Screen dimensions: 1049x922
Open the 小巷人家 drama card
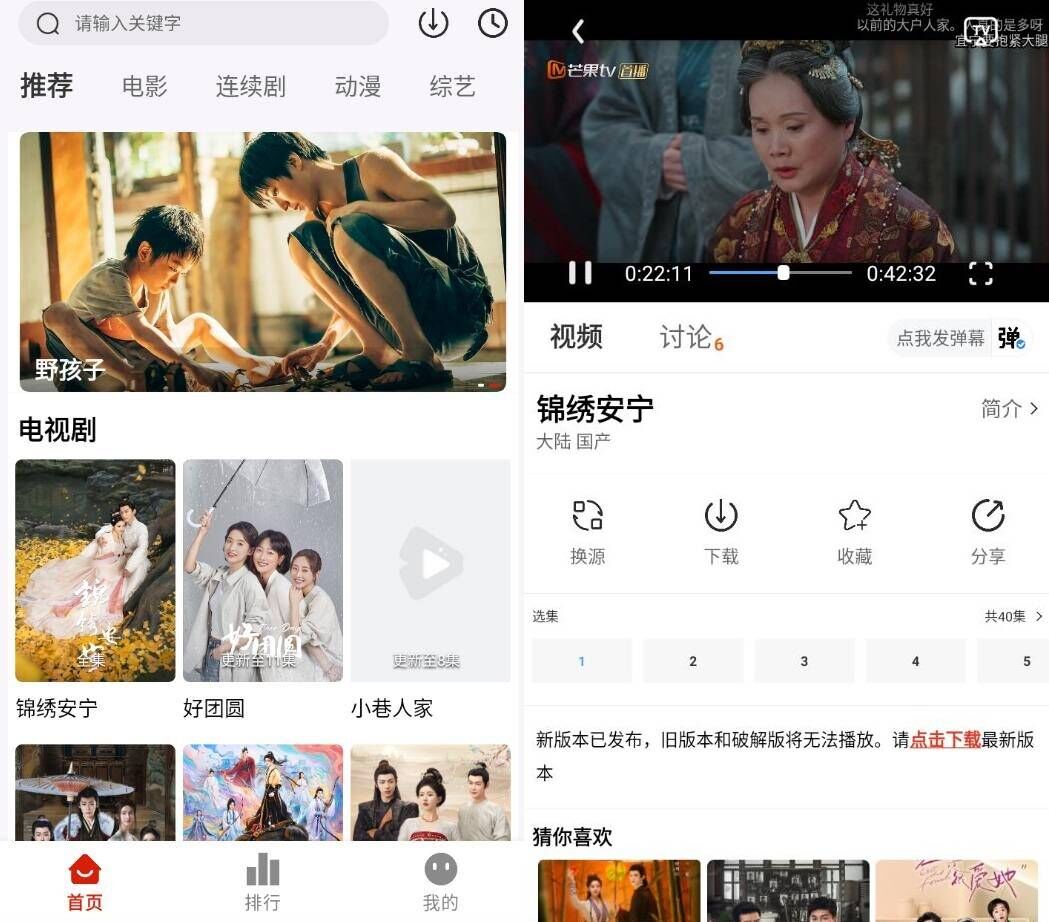tap(430, 571)
